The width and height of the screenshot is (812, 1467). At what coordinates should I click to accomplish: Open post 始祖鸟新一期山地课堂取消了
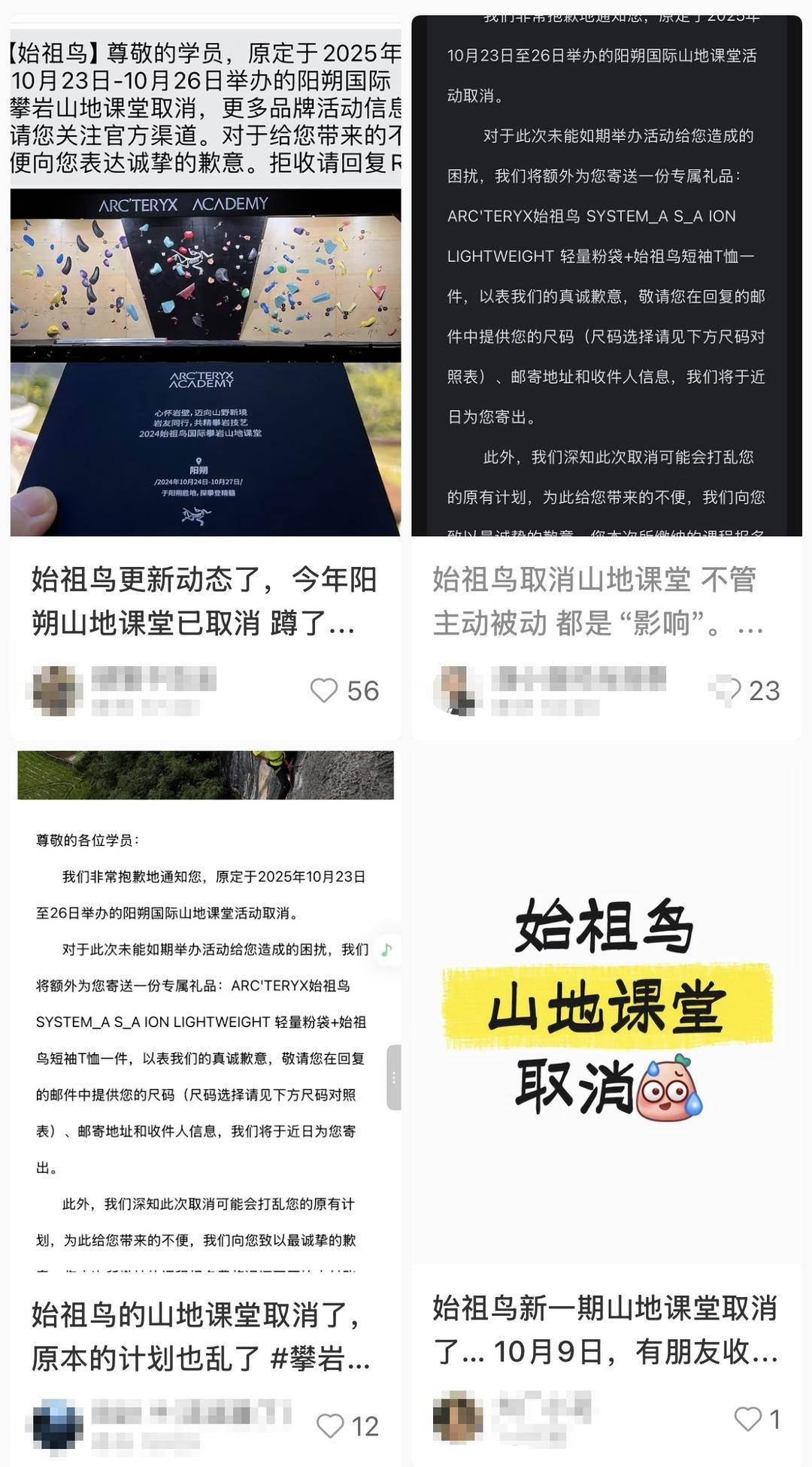(605, 1329)
